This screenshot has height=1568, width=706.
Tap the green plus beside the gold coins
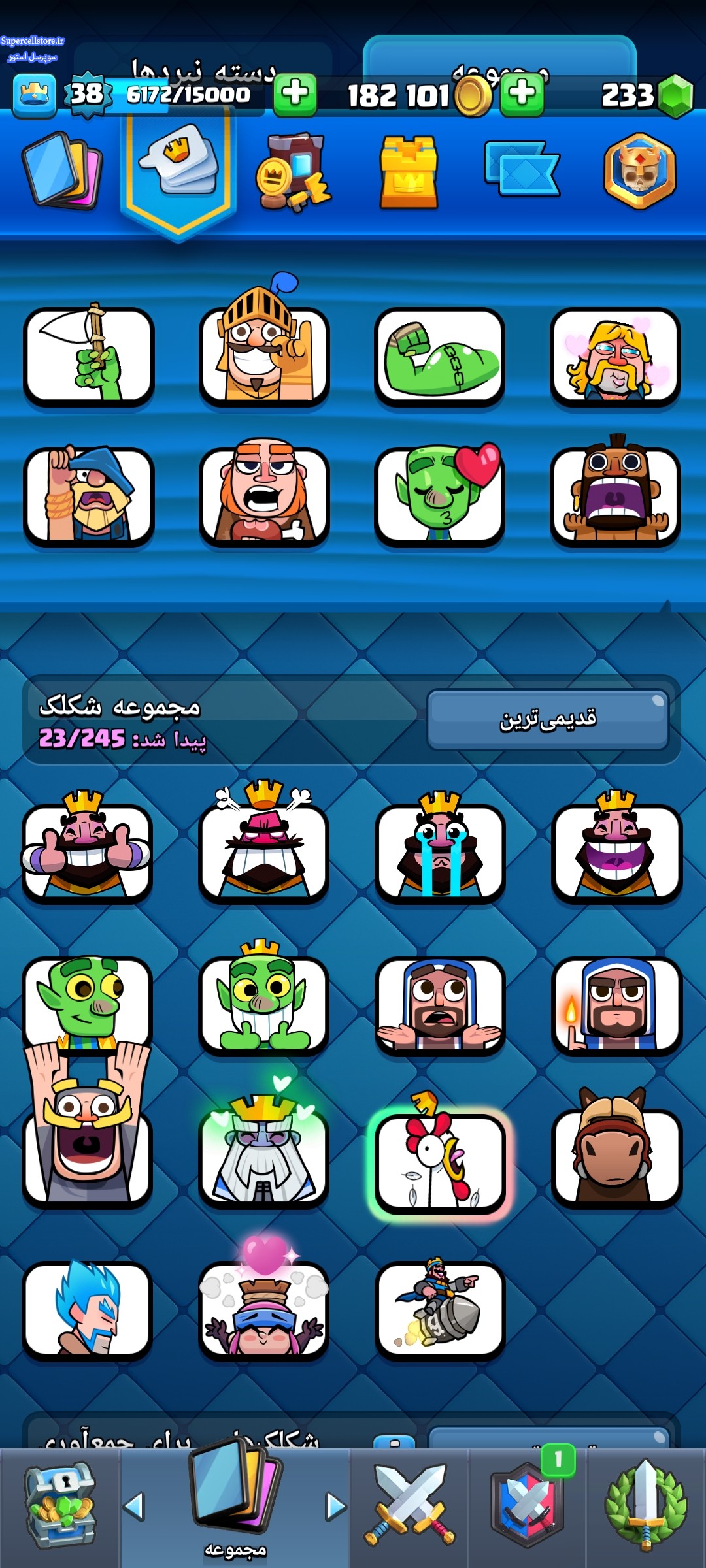(522, 95)
